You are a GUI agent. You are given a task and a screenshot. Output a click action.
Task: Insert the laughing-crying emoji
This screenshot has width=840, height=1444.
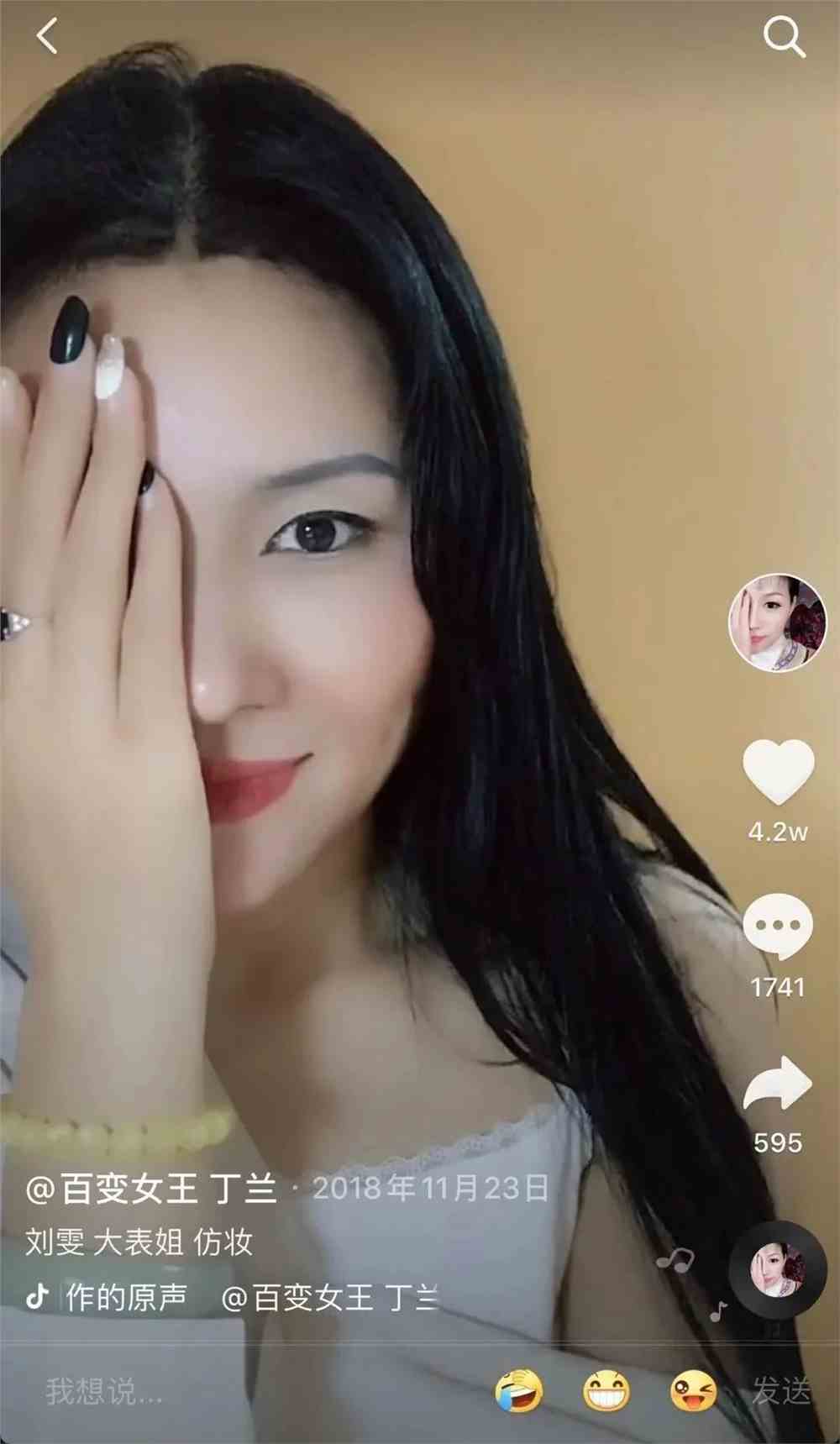[x=519, y=1392]
